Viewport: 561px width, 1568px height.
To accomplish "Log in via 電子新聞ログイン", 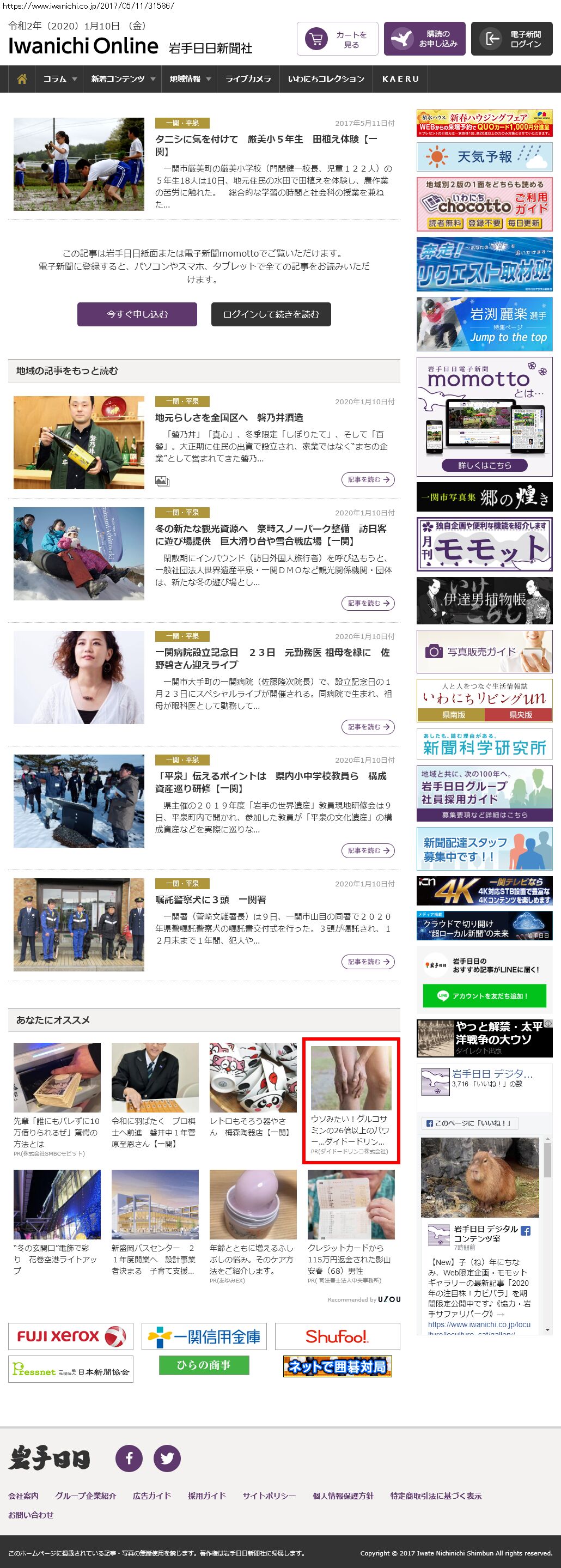I will point(512,39).
